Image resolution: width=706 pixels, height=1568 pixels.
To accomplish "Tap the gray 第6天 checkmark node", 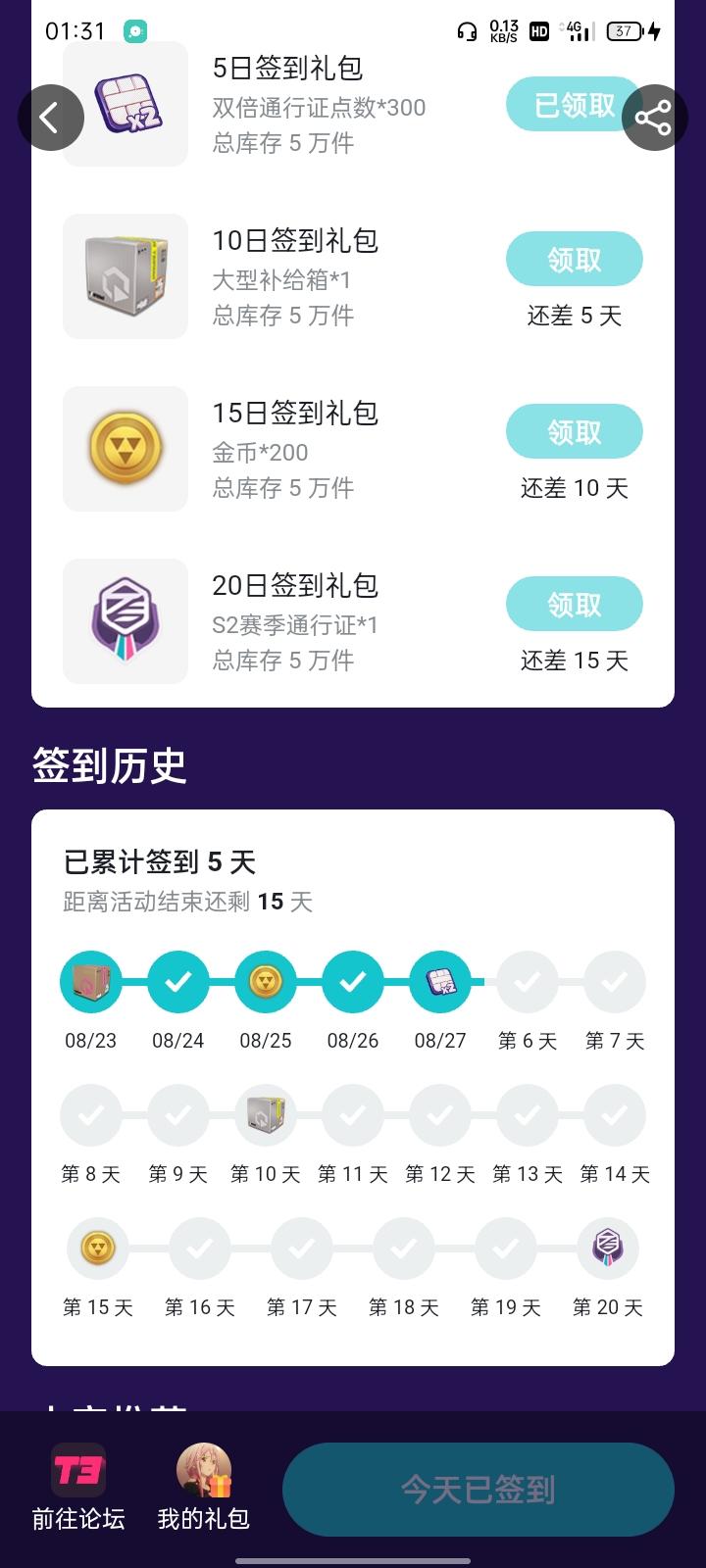I will point(527,981).
